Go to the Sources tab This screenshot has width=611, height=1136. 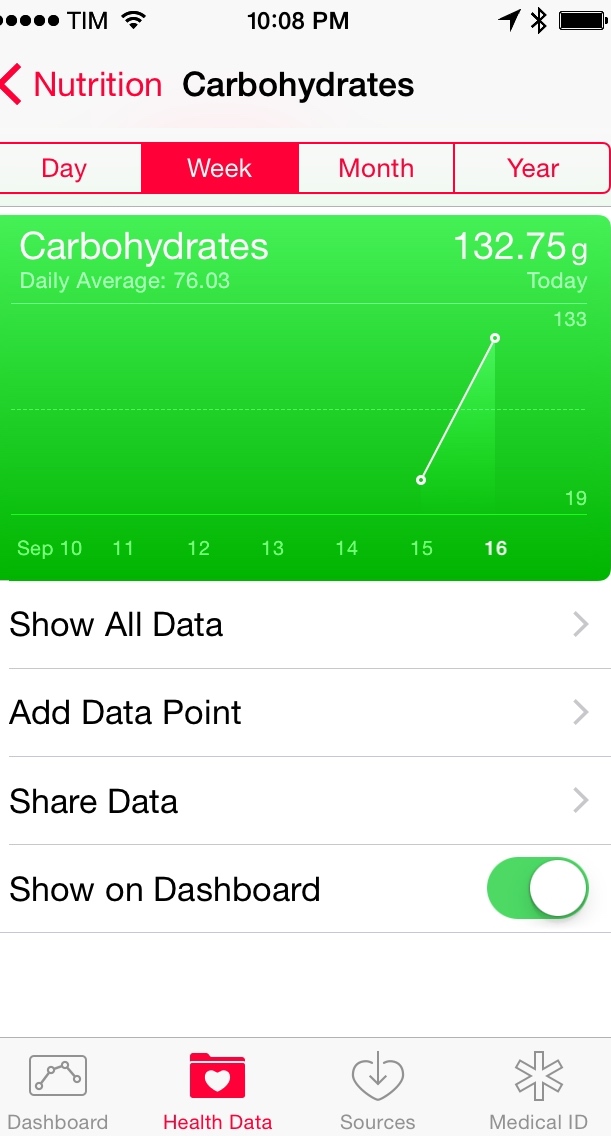(377, 1090)
